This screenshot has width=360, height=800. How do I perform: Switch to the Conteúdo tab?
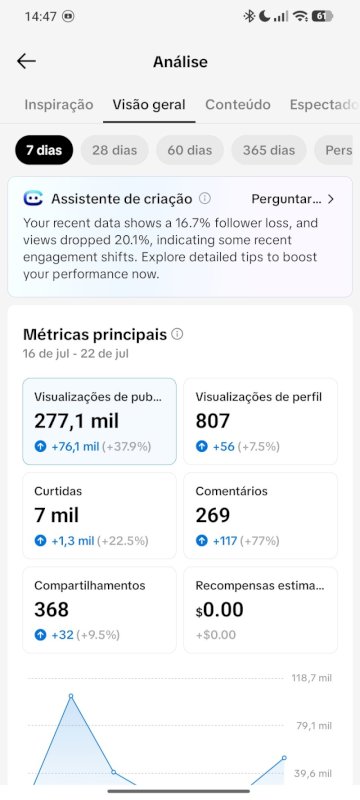(x=238, y=105)
